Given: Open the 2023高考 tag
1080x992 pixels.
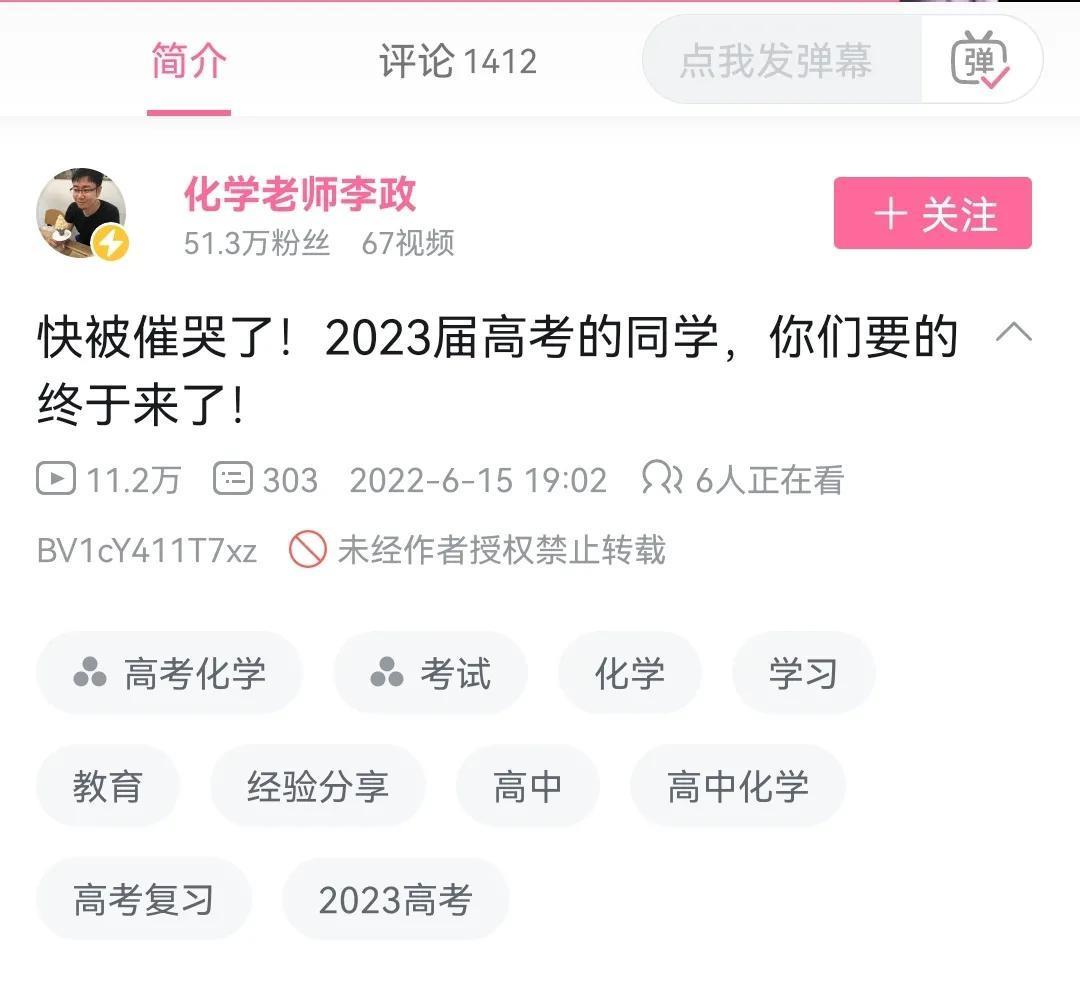Looking at the screenshot, I should 395,900.
